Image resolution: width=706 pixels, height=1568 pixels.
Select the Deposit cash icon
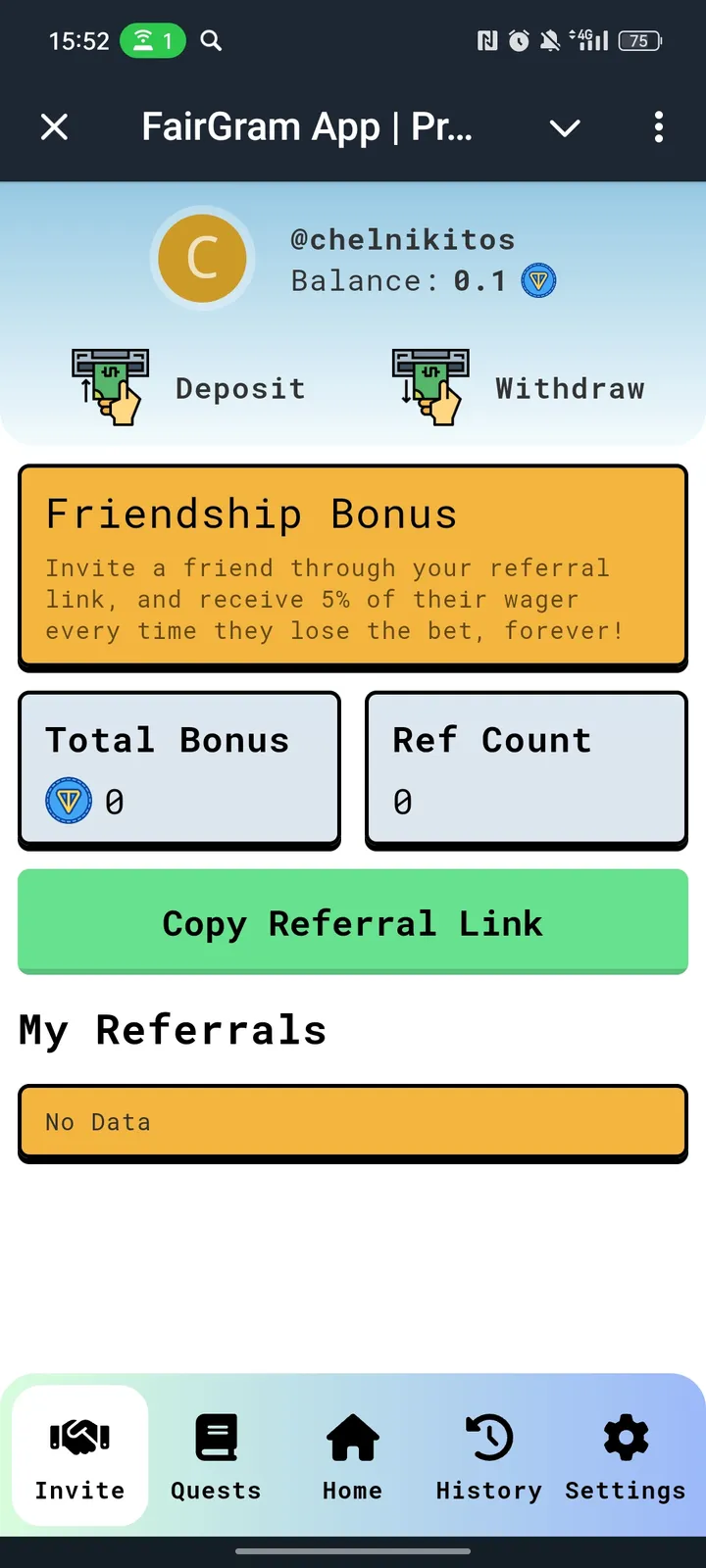(111, 382)
